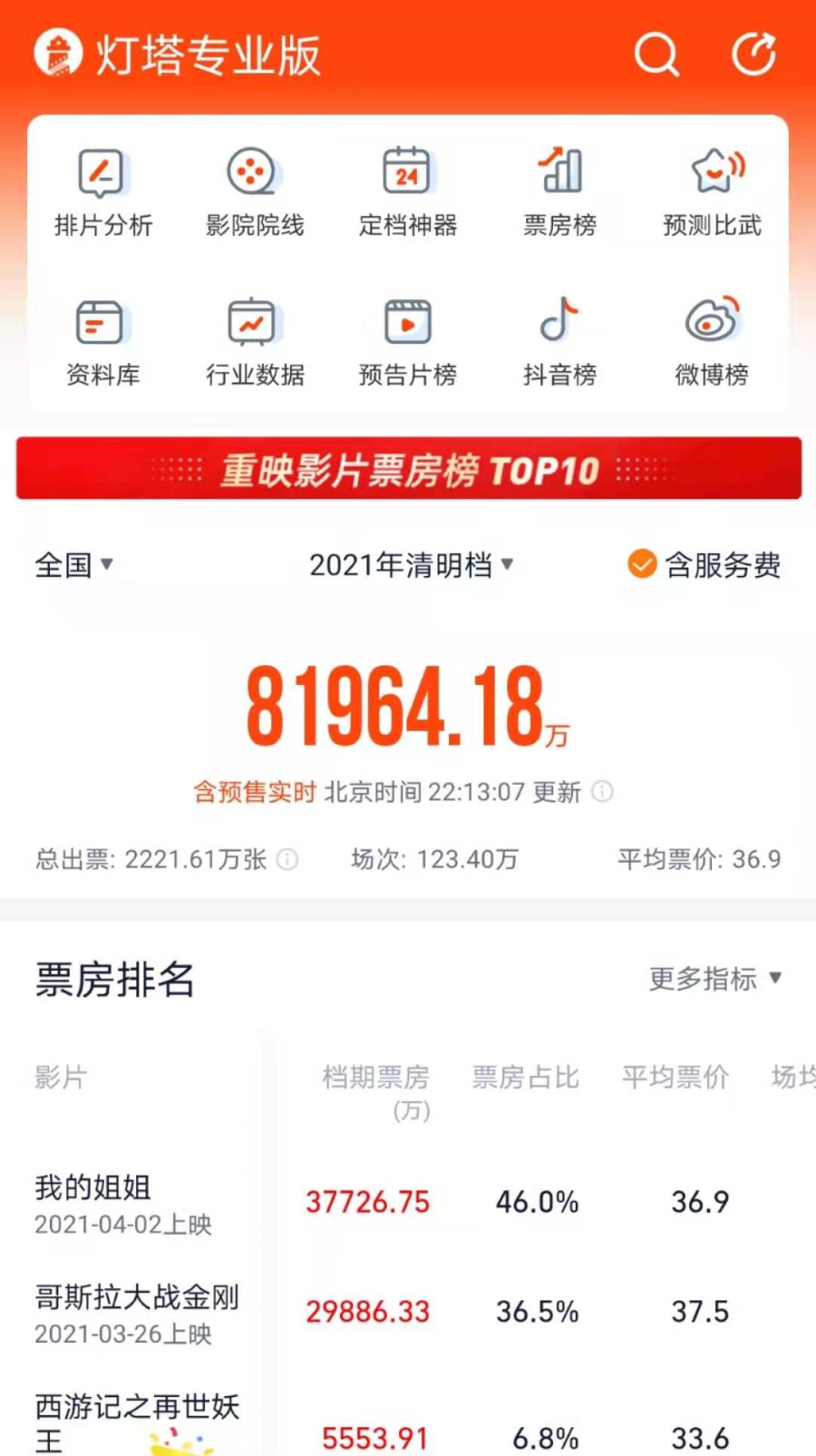Open details for 我的姐姐
816x1456 pixels.
93,1187
